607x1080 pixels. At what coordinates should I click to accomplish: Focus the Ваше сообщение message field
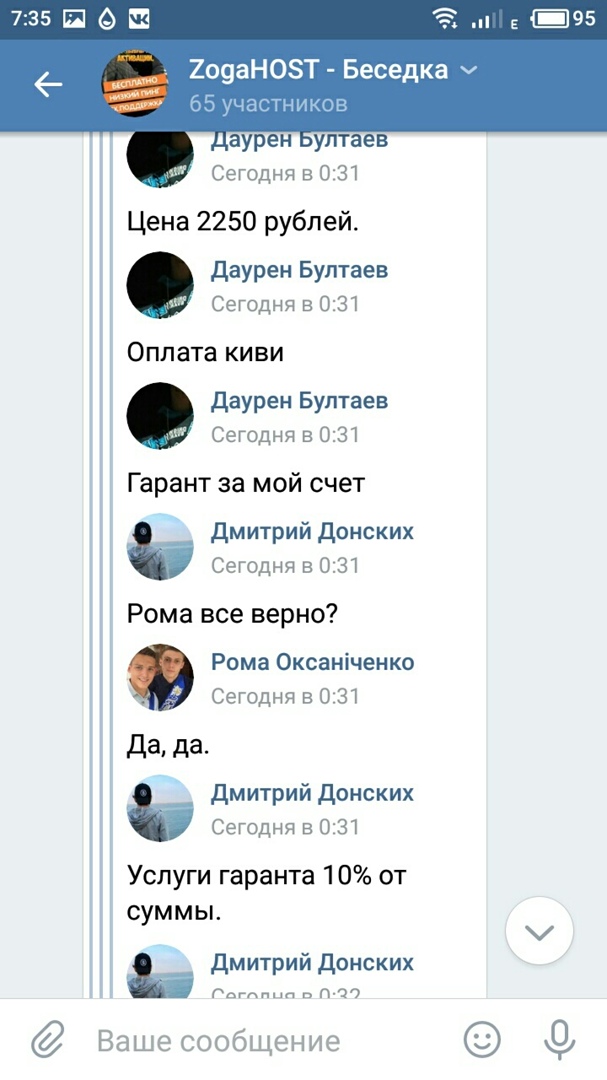[x=260, y=1040]
